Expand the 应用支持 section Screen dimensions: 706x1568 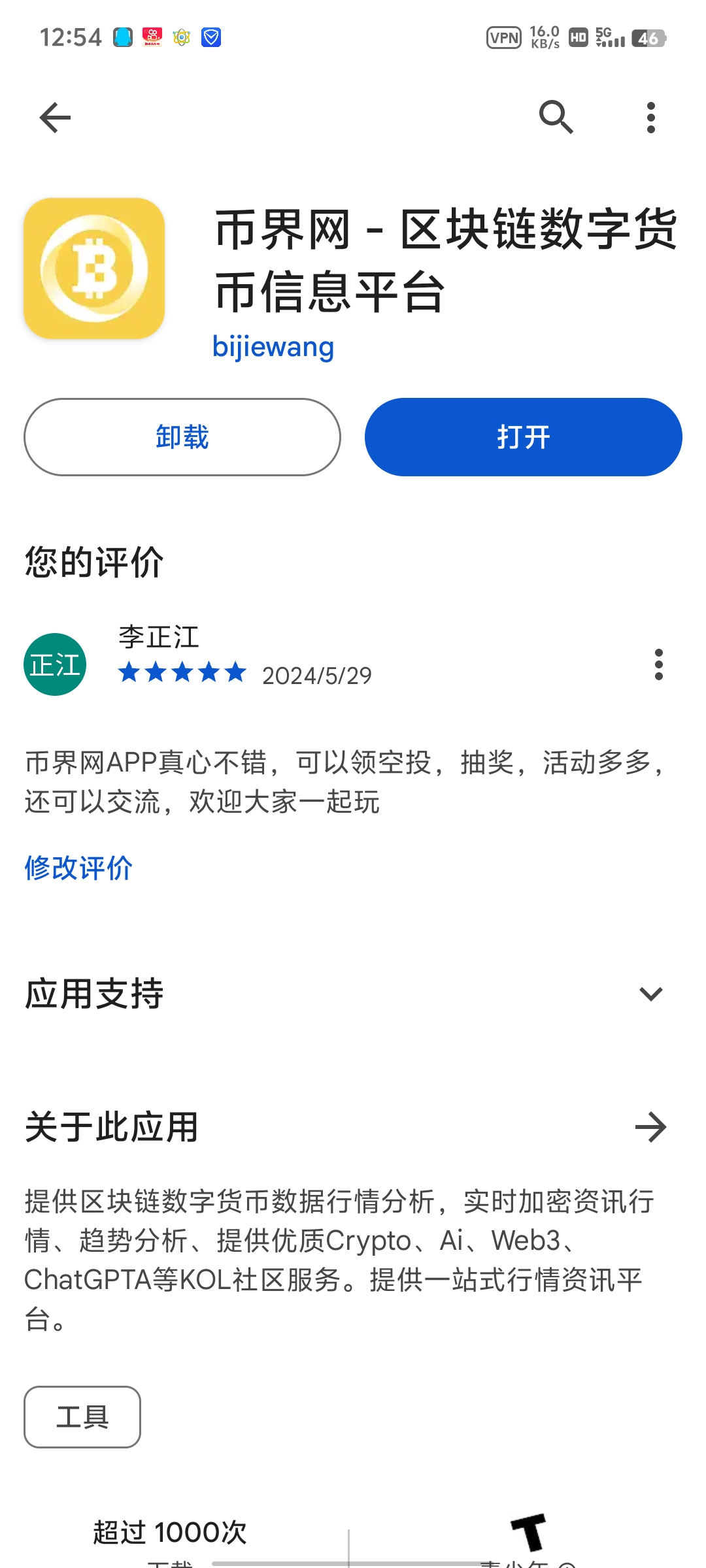click(x=650, y=994)
